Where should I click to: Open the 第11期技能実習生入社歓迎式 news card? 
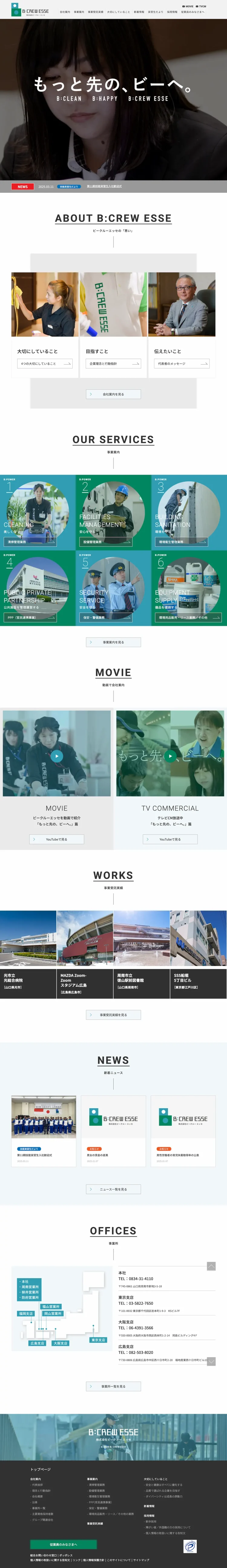(44, 1130)
